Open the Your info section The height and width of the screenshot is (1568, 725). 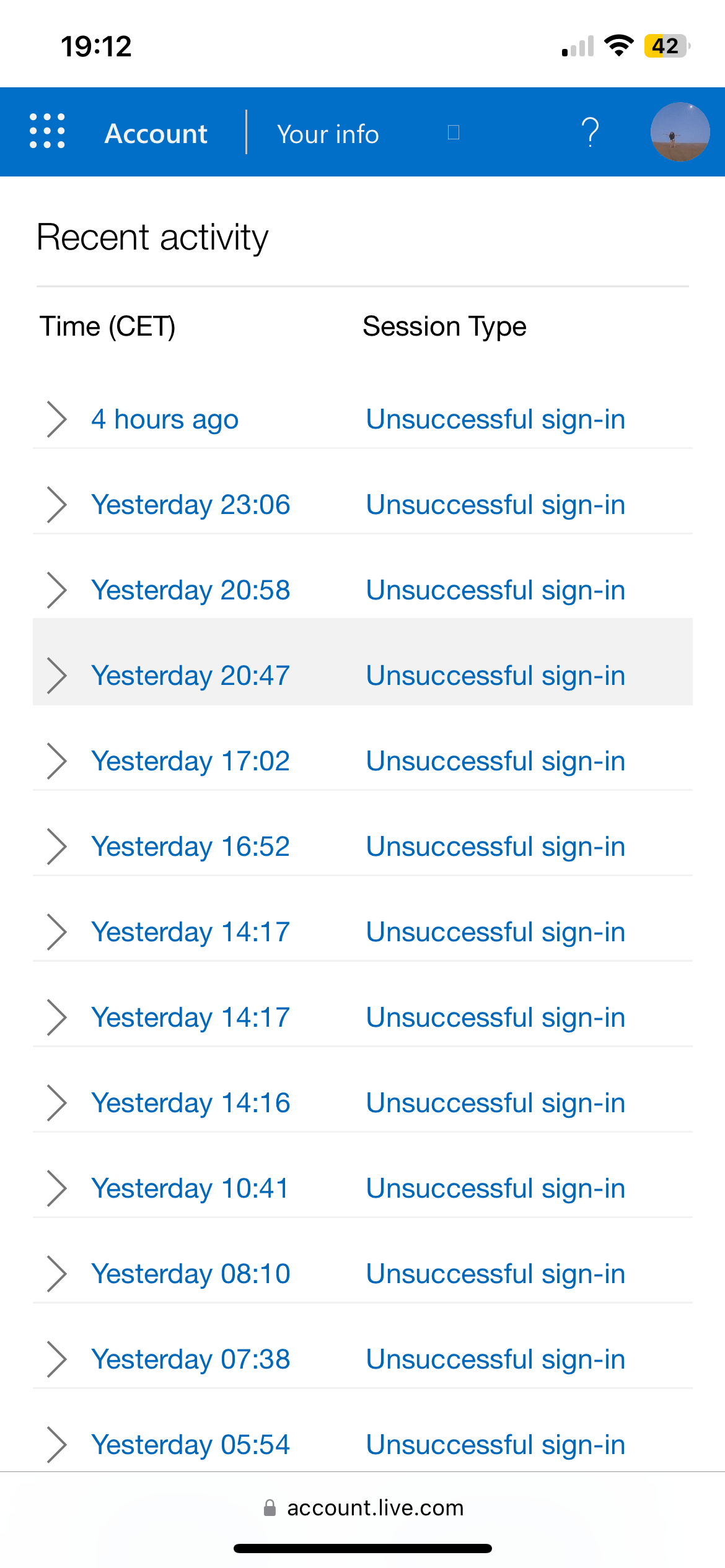click(x=328, y=134)
